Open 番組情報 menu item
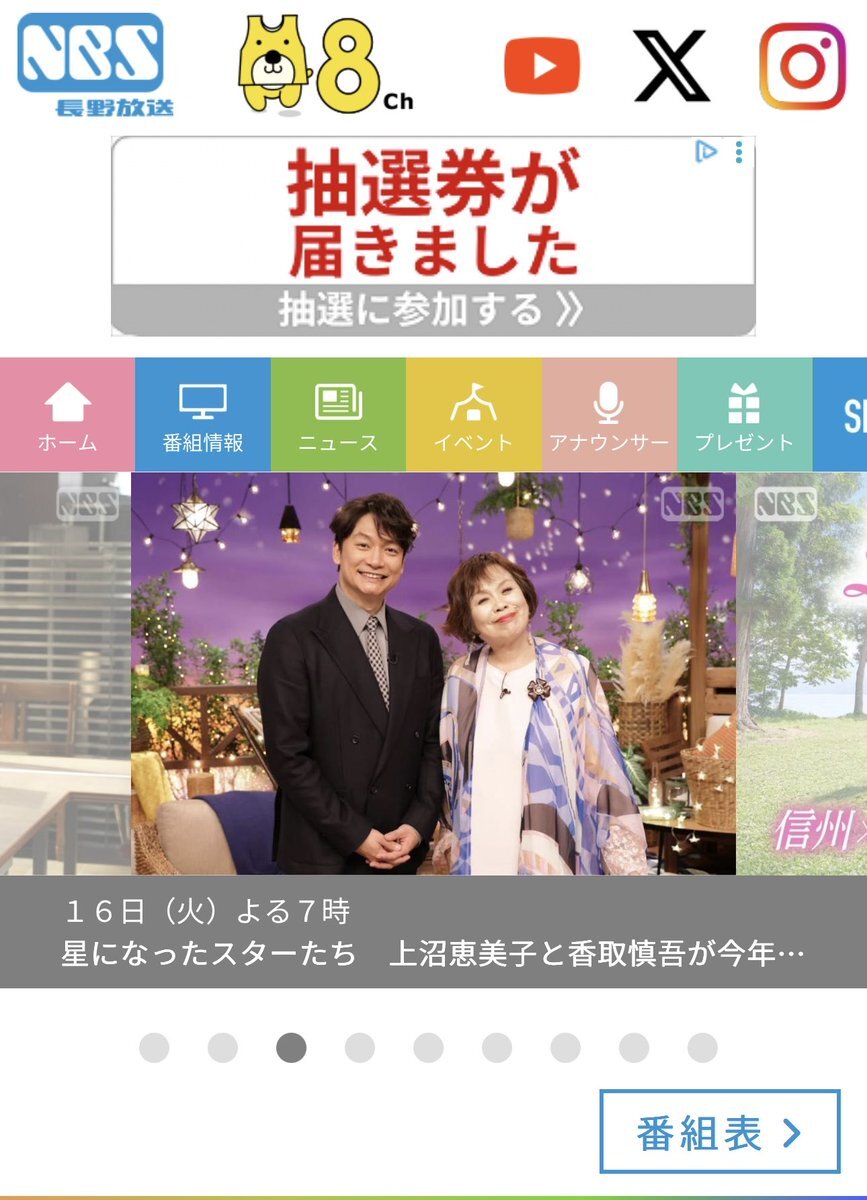This screenshot has height=1200, width=867. click(x=203, y=414)
